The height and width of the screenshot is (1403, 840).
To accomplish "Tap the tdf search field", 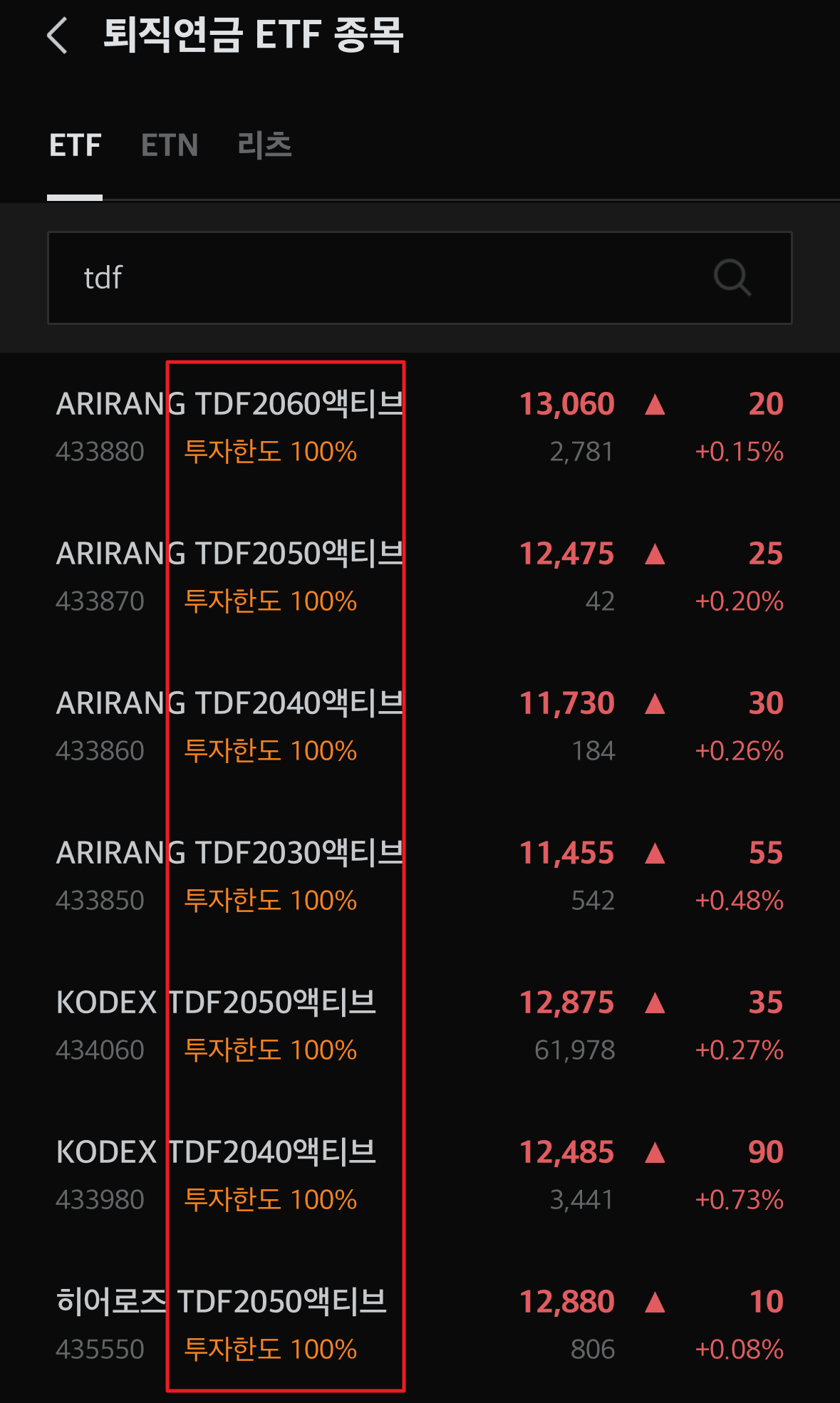I will (x=420, y=278).
